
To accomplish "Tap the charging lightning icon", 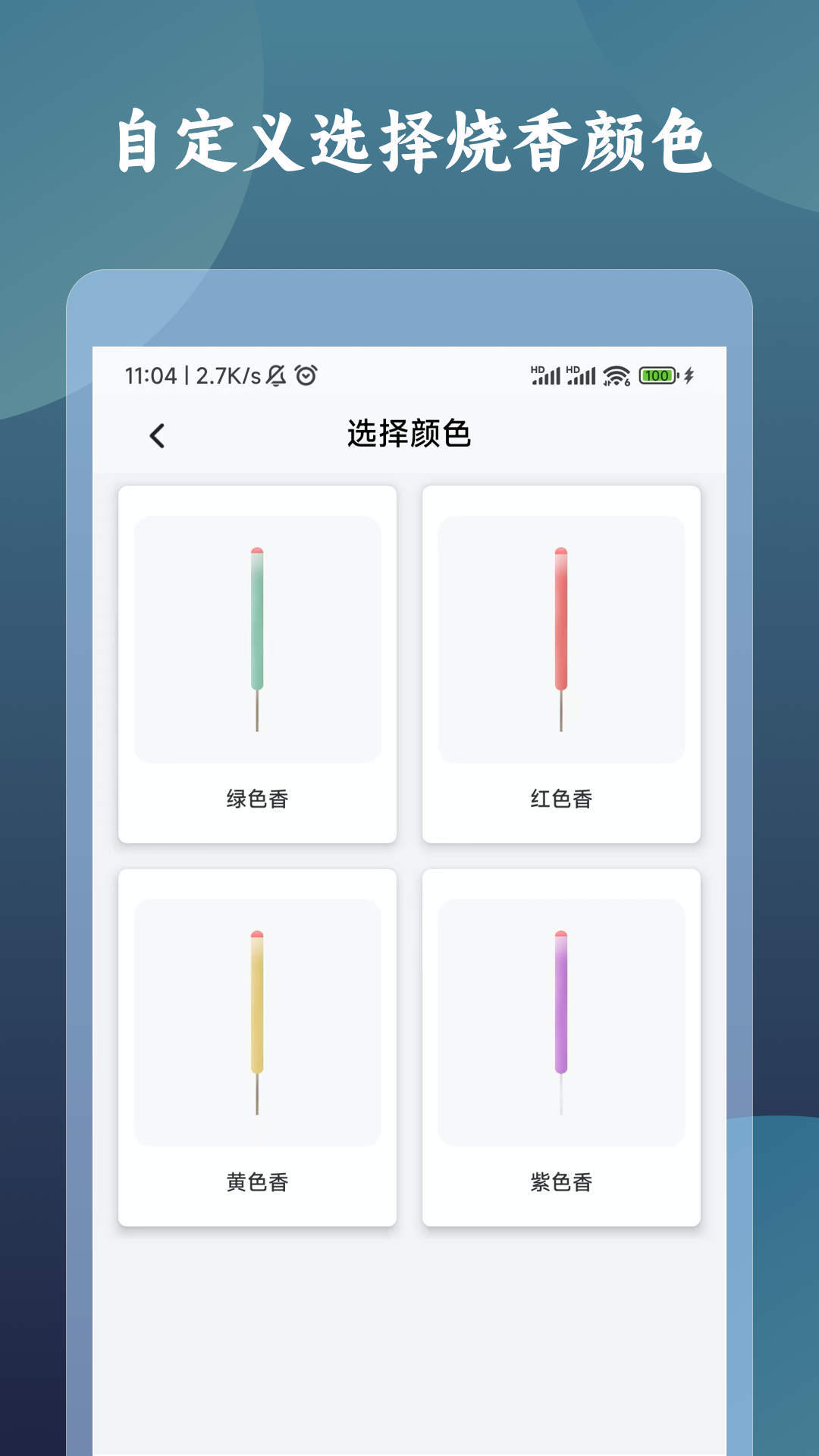I will [x=689, y=372].
